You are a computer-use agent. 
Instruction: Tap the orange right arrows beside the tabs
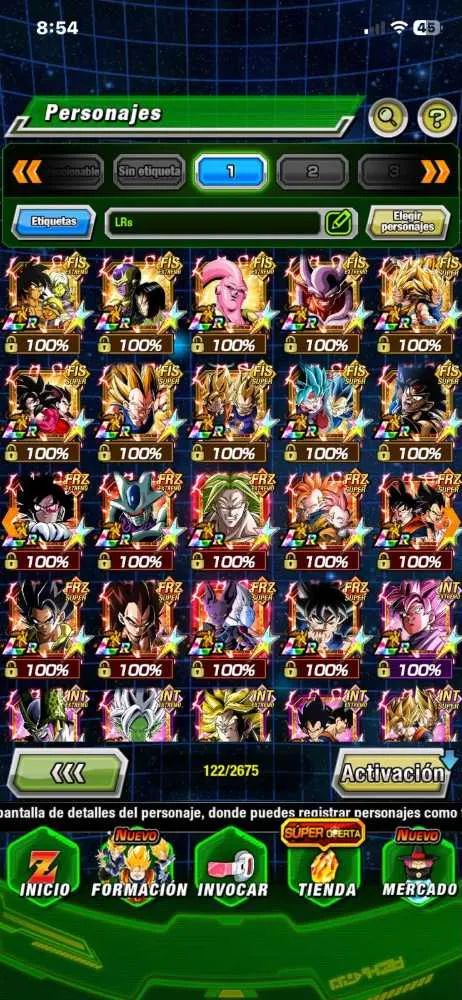[435, 171]
